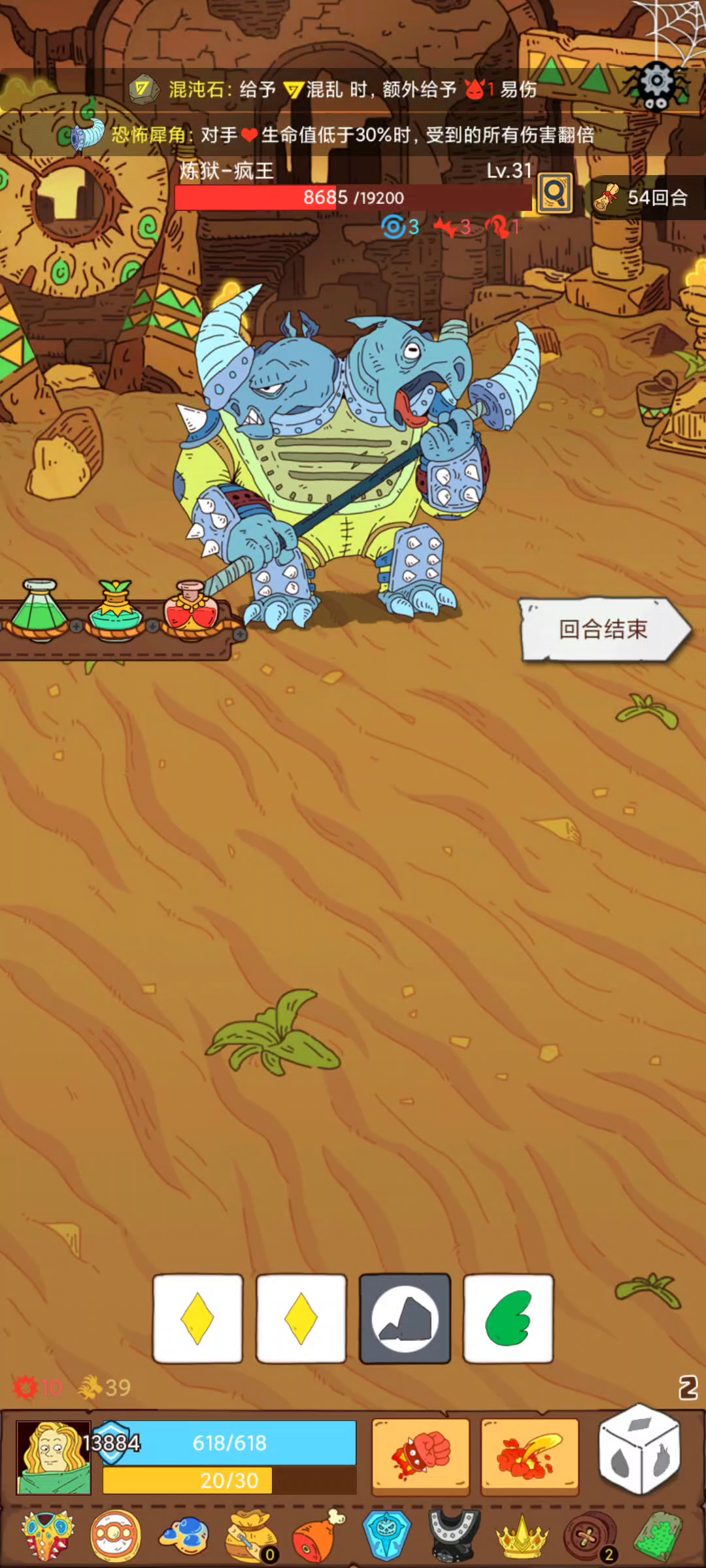View the coin pouch relic

click(251, 1536)
